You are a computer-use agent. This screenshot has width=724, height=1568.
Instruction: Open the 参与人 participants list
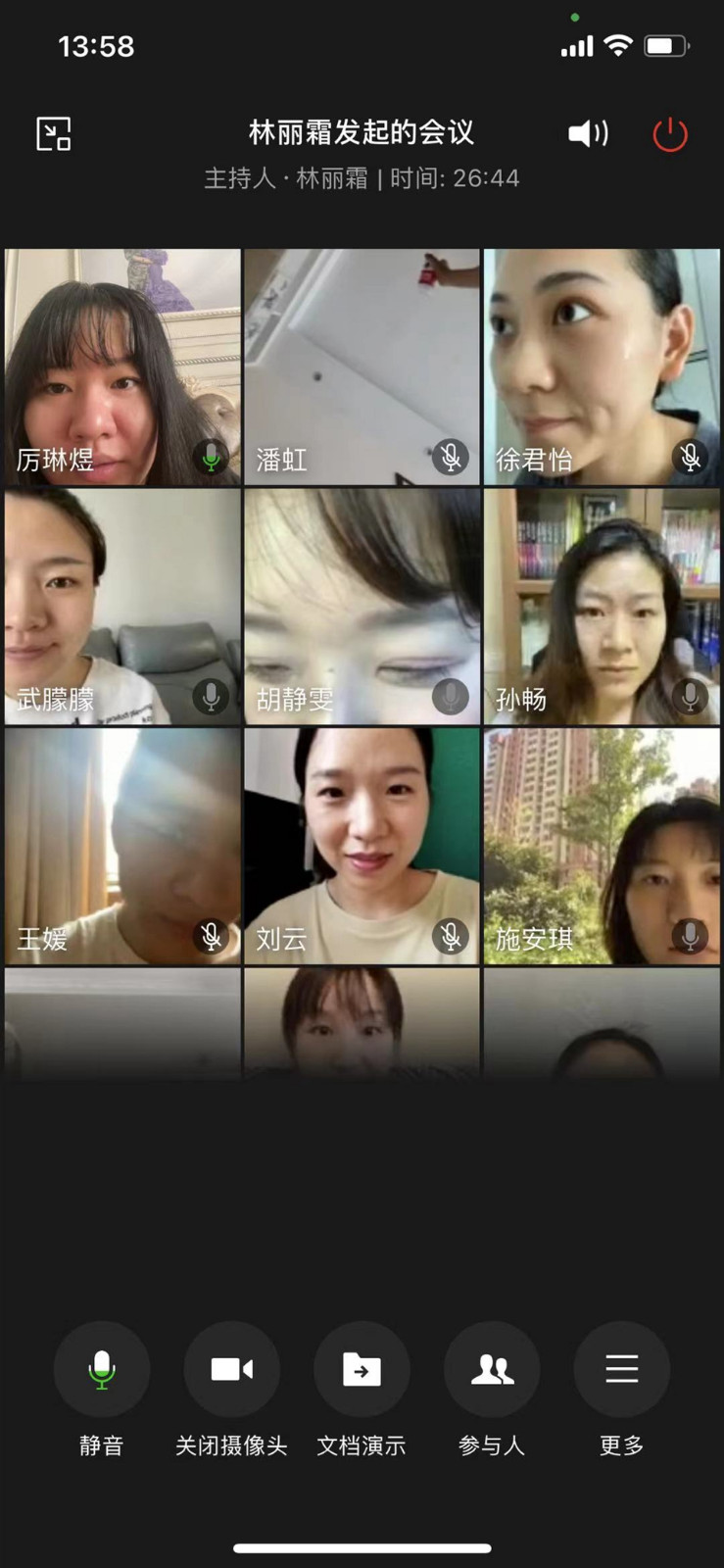492,1369
